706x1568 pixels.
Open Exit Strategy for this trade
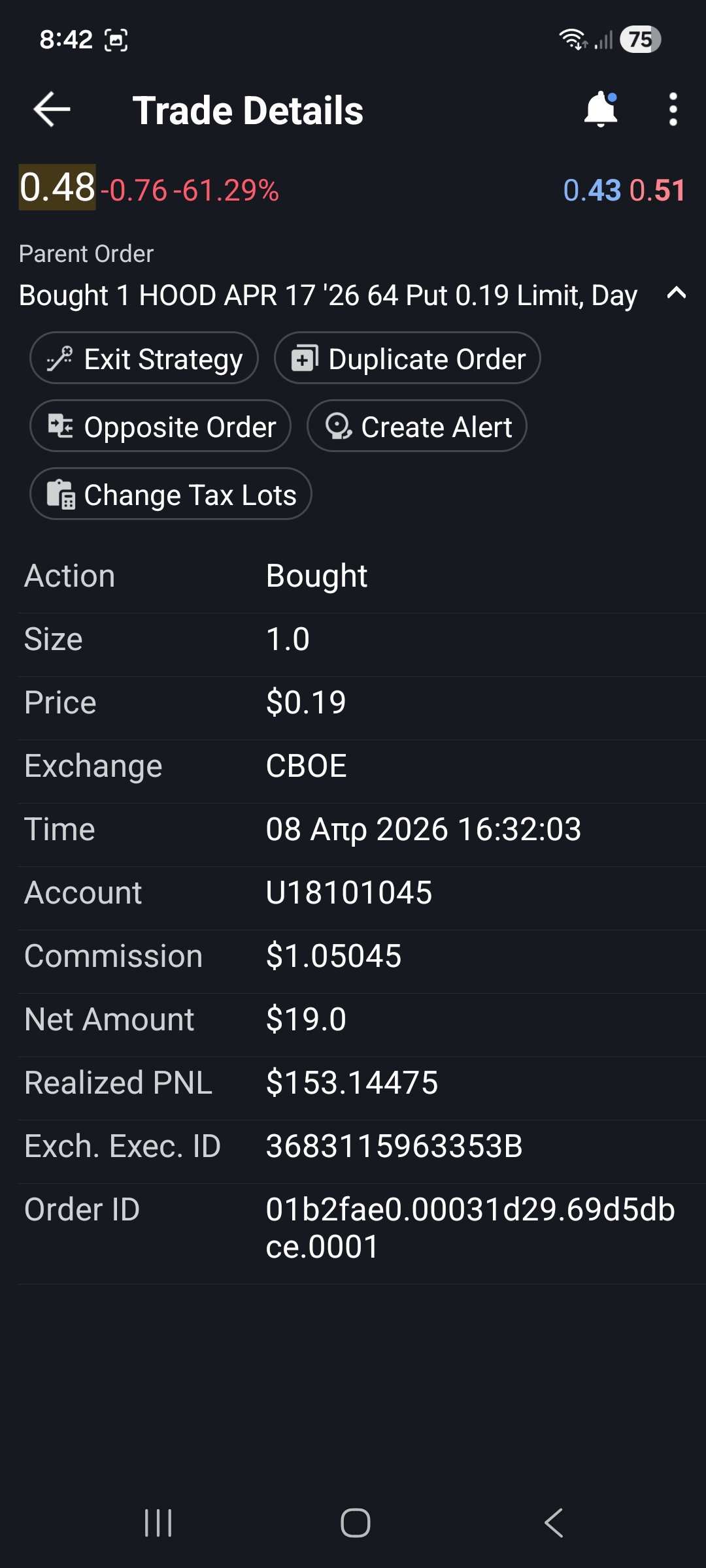tap(144, 359)
